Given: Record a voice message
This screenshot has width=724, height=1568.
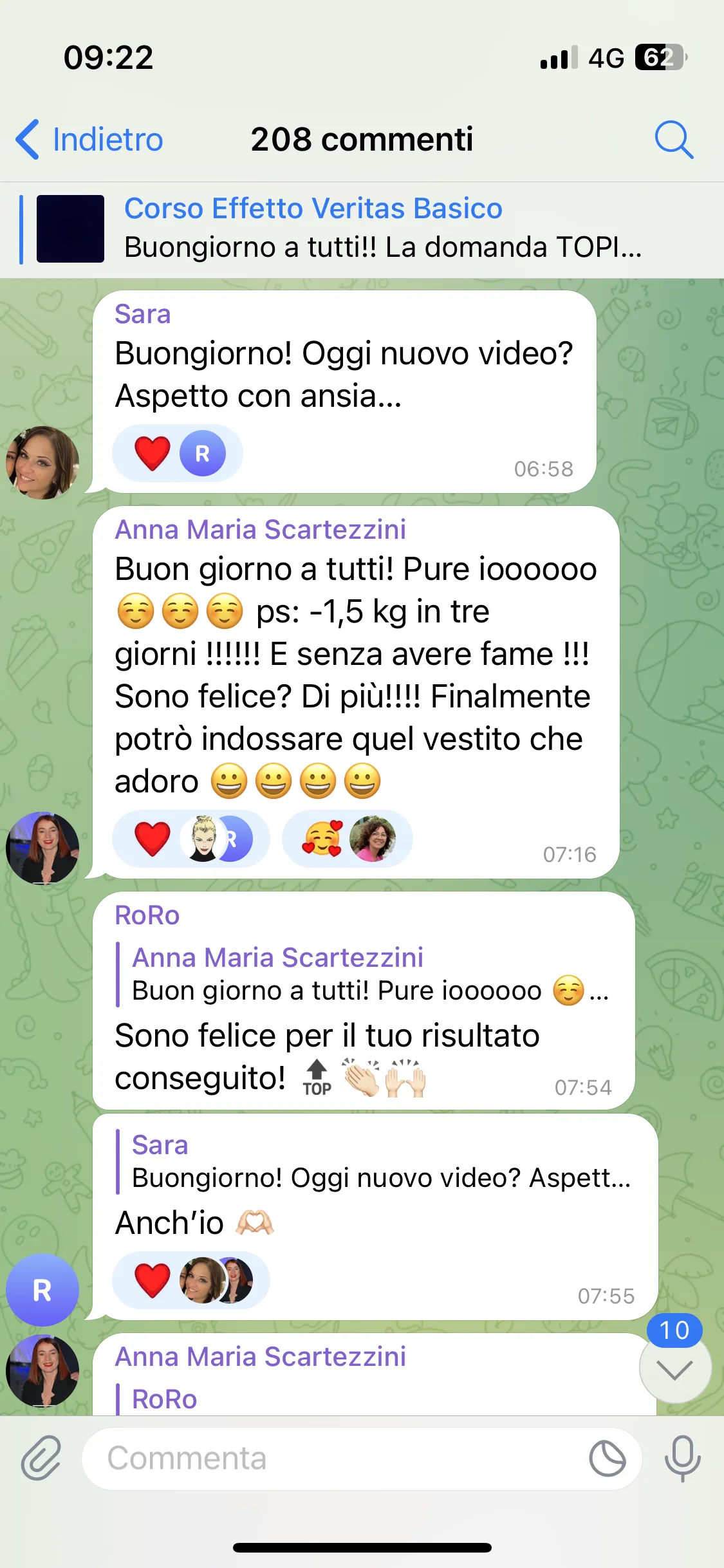Looking at the screenshot, I should pos(683,1458).
